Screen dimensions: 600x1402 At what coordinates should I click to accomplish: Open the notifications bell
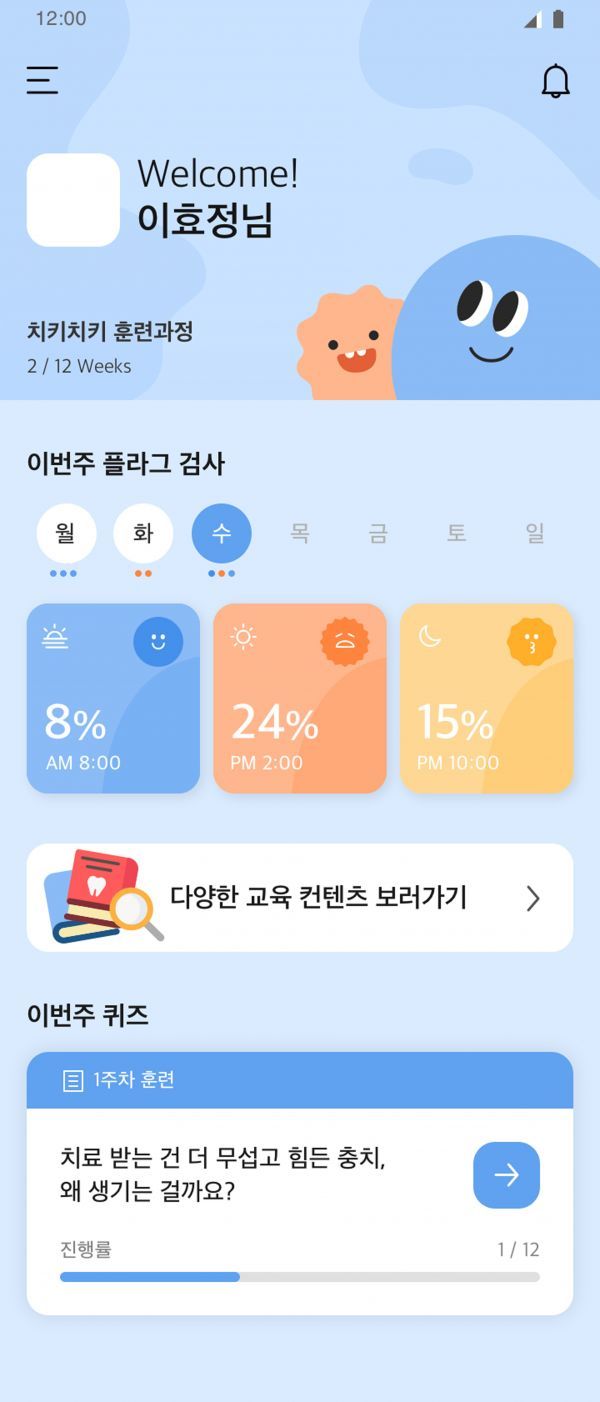[555, 81]
